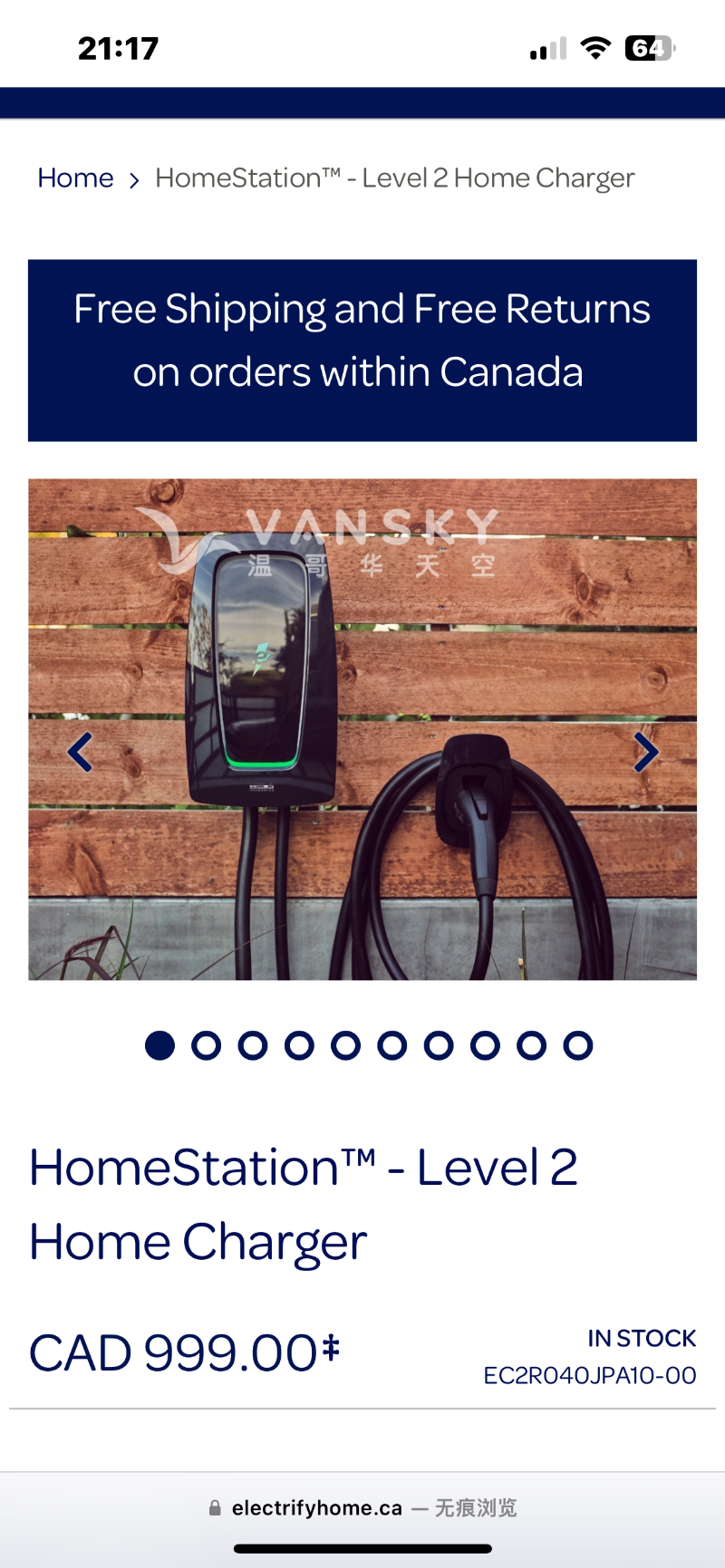Screen dimensions: 725x1568
Task: Jump to the second carousel image dot
Action: [x=207, y=1045]
